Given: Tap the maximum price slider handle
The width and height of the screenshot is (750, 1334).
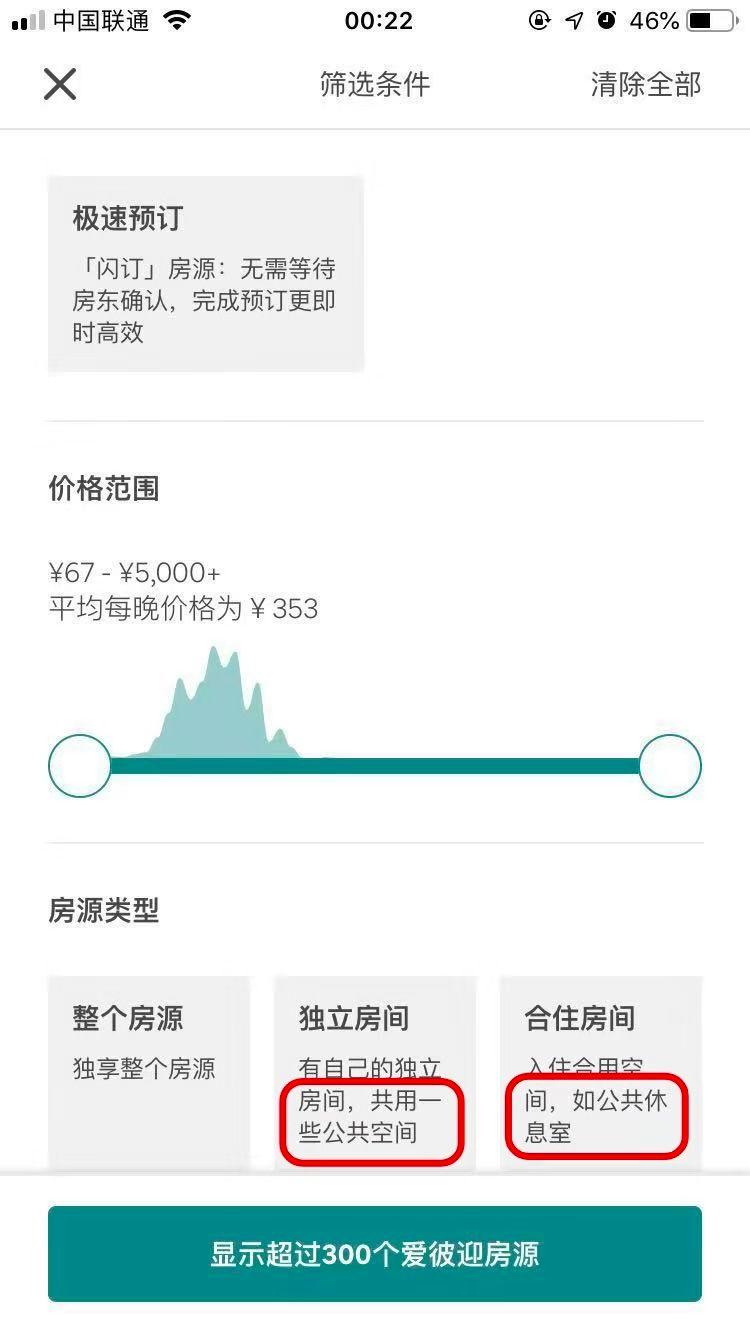Looking at the screenshot, I should 670,766.
